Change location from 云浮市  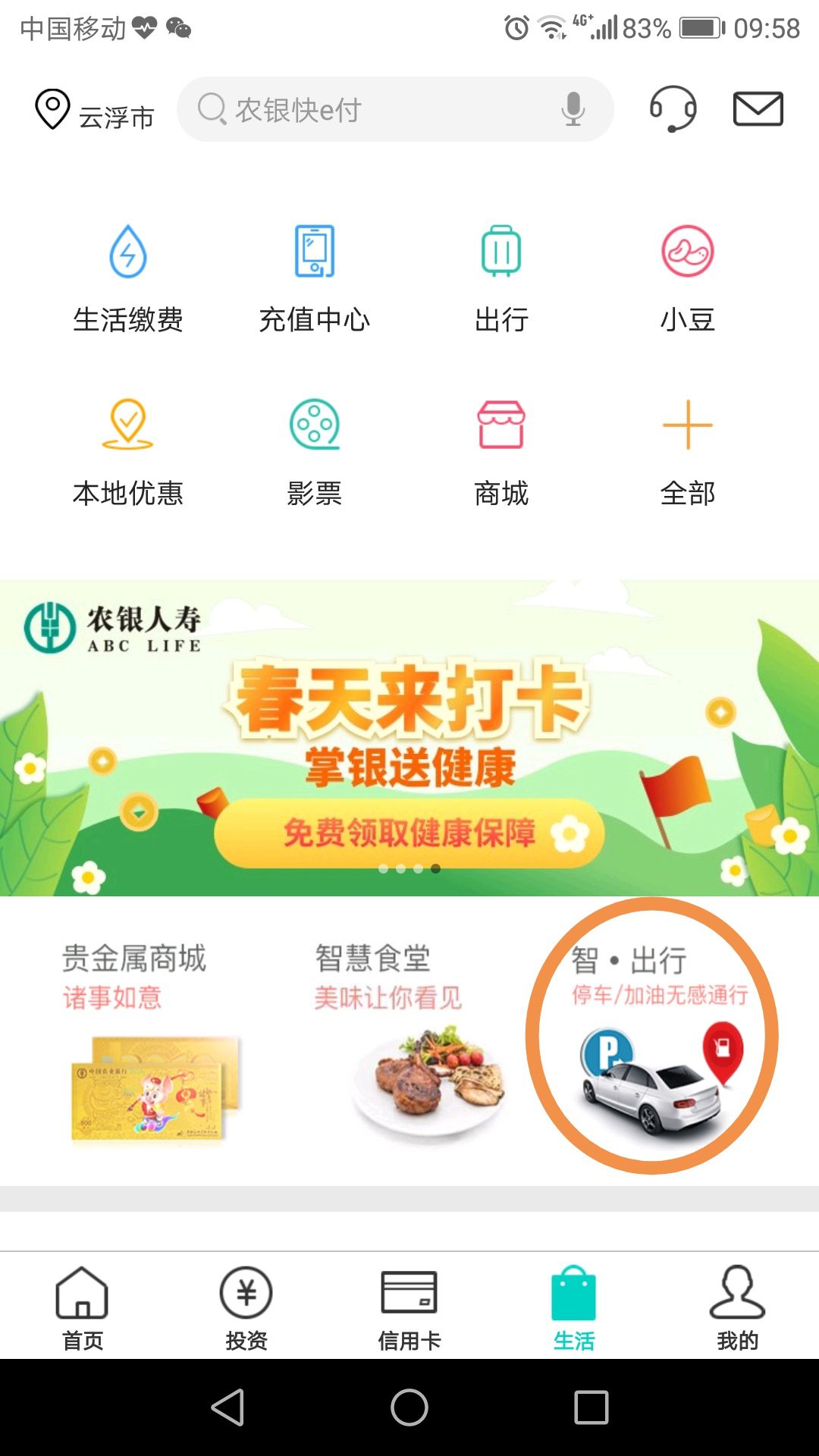tap(95, 111)
